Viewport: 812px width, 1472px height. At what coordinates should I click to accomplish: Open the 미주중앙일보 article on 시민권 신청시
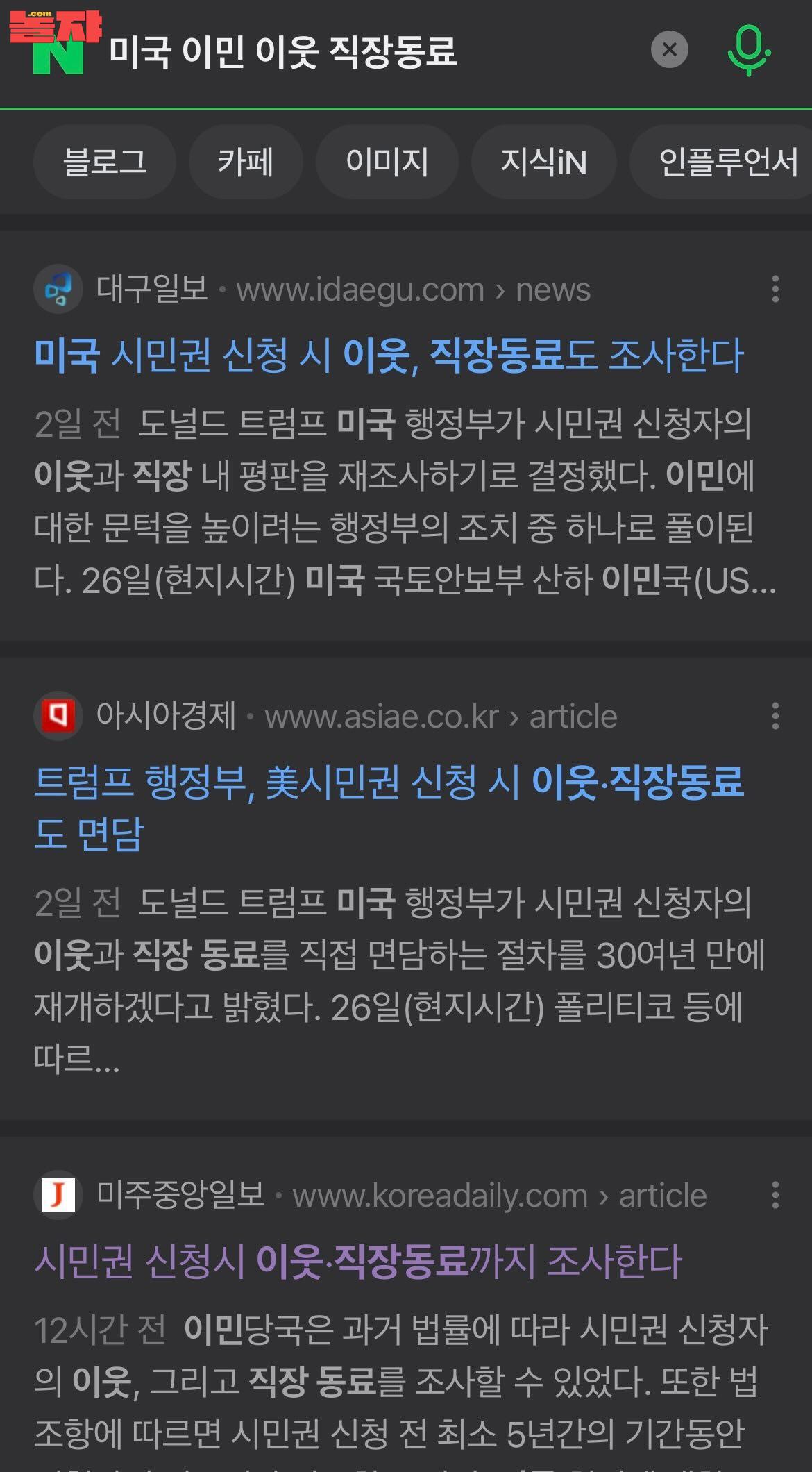pos(358,1261)
